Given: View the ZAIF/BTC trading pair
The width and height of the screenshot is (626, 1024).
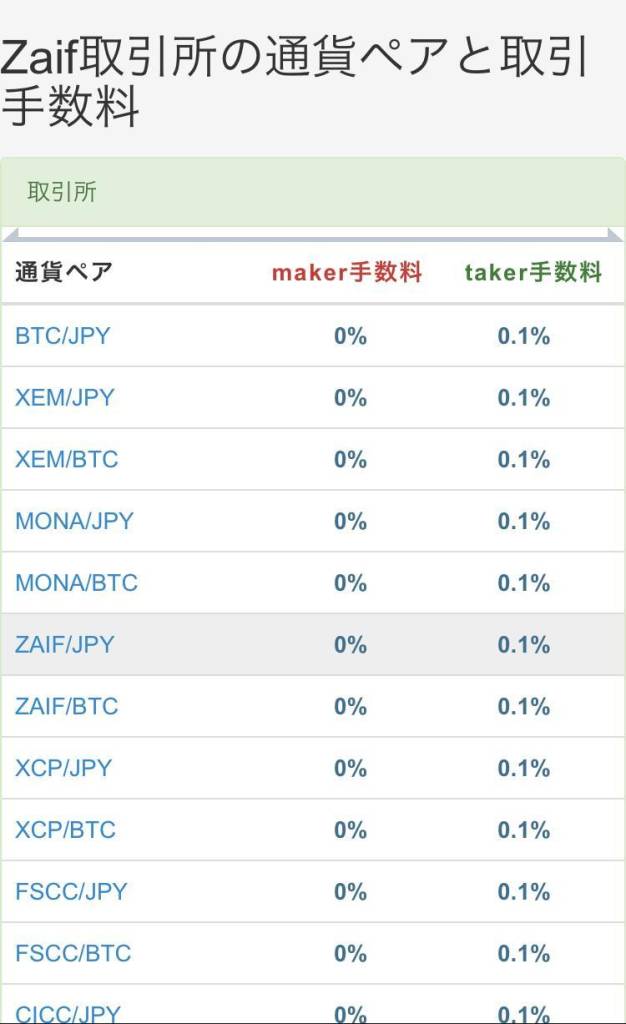Looking at the screenshot, I should pos(66,707).
